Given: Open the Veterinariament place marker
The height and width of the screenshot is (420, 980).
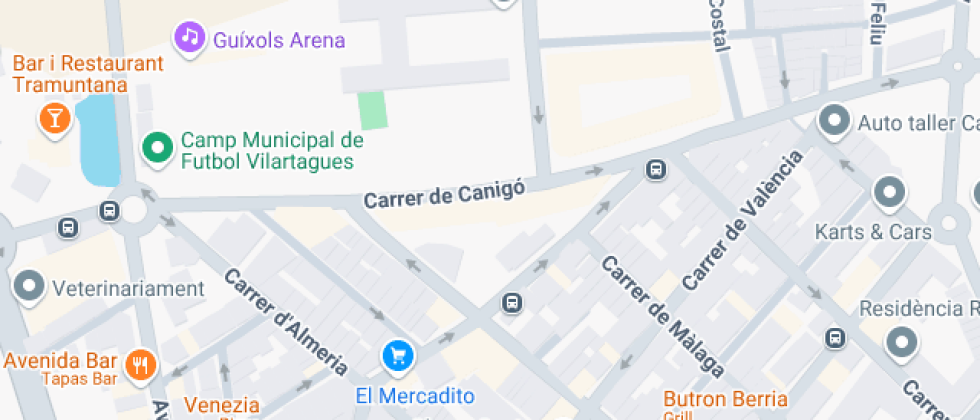Looking at the screenshot, I should pos(29,288).
